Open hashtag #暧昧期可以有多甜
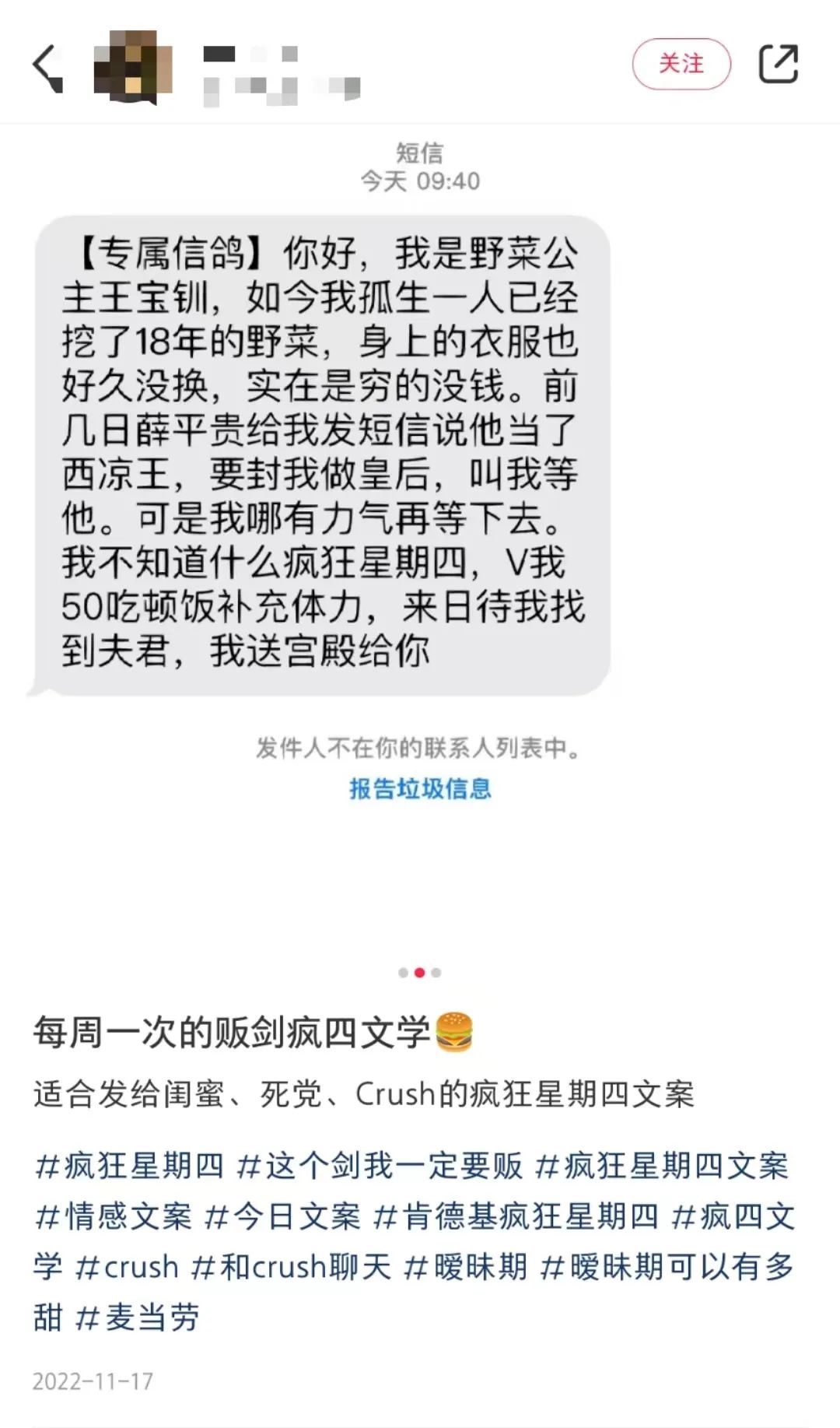The height and width of the screenshot is (1428, 840). click(x=667, y=1267)
